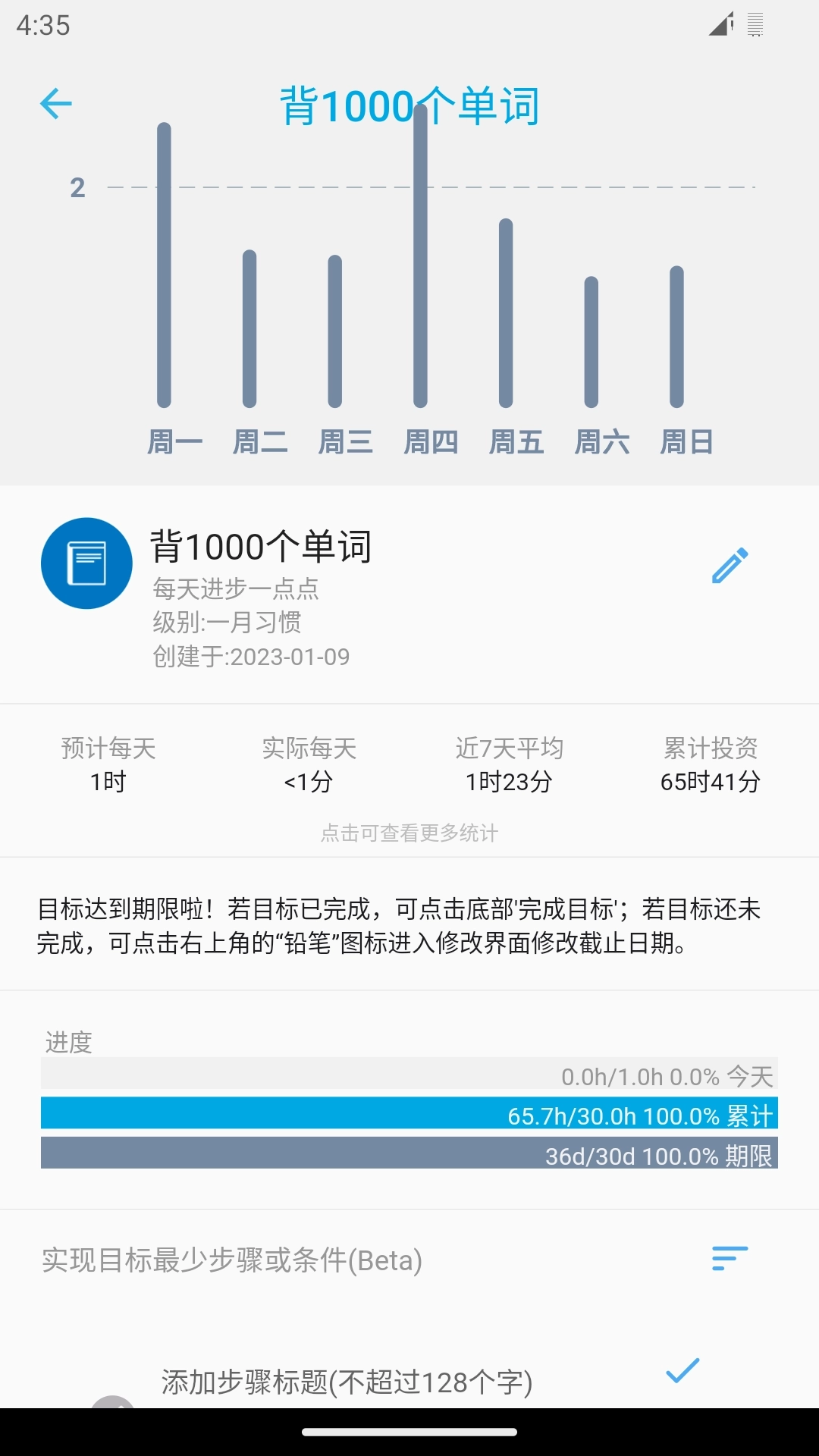
Task: Toggle completion of the 周一 bar
Action: point(164,265)
